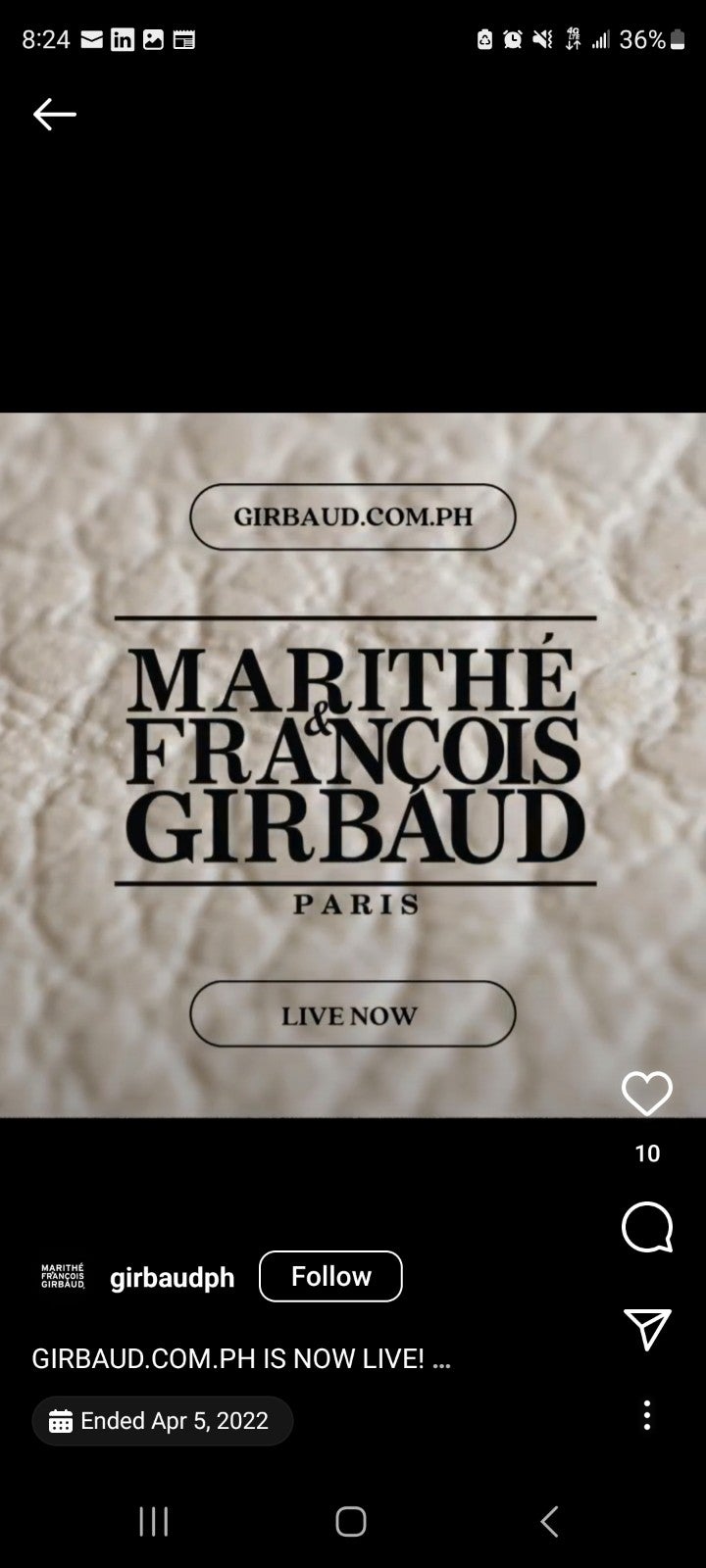Open the Ended Apr 5, 2022 event chip

coord(163,1421)
